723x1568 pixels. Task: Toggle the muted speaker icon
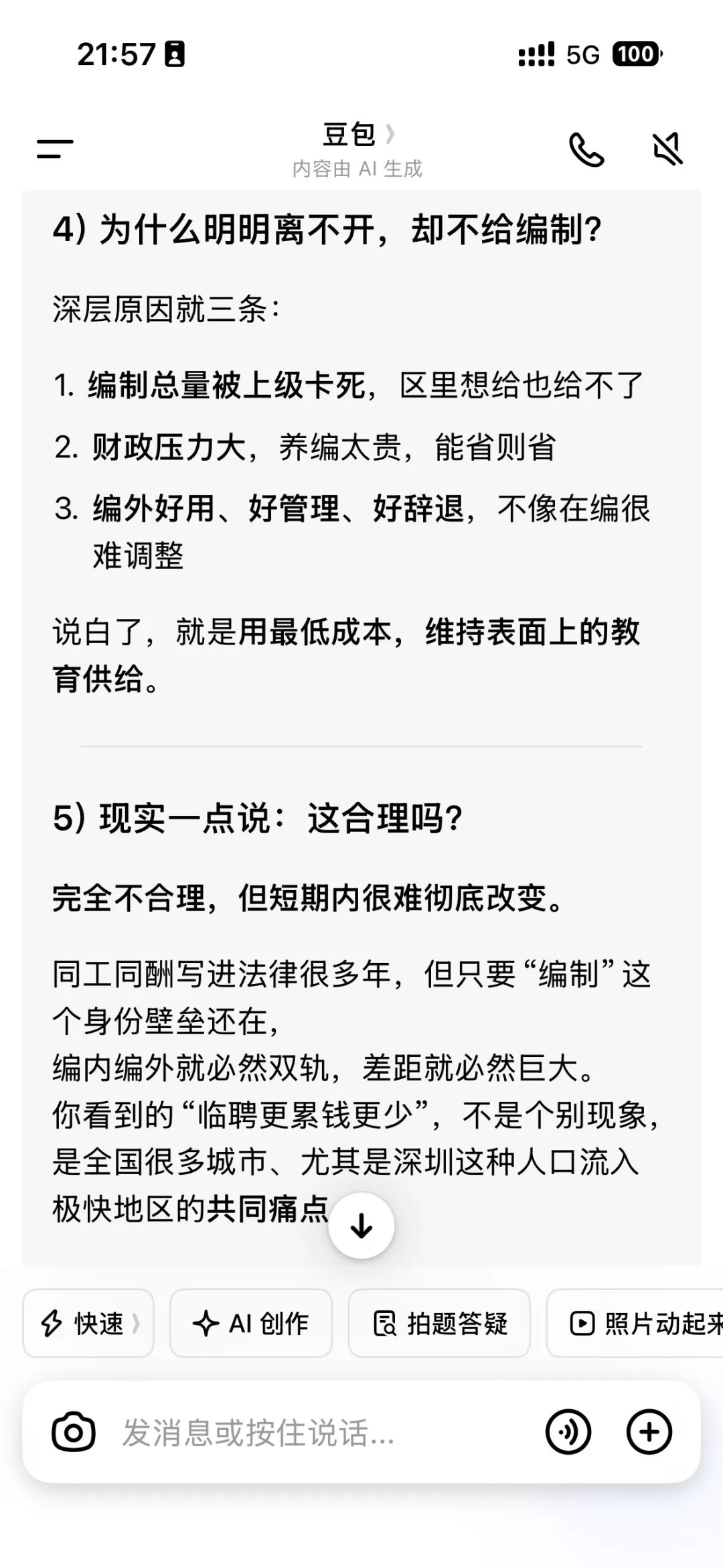pyautogui.click(x=667, y=149)
